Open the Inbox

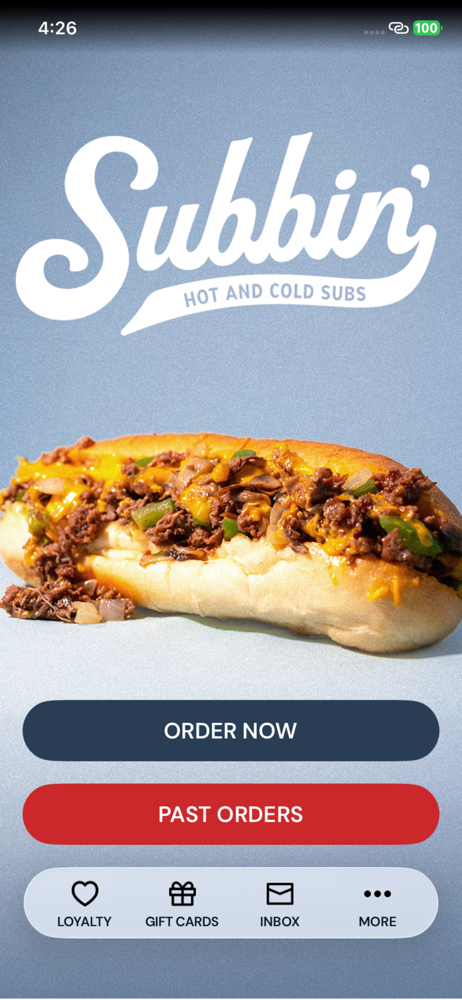(279, 904)
